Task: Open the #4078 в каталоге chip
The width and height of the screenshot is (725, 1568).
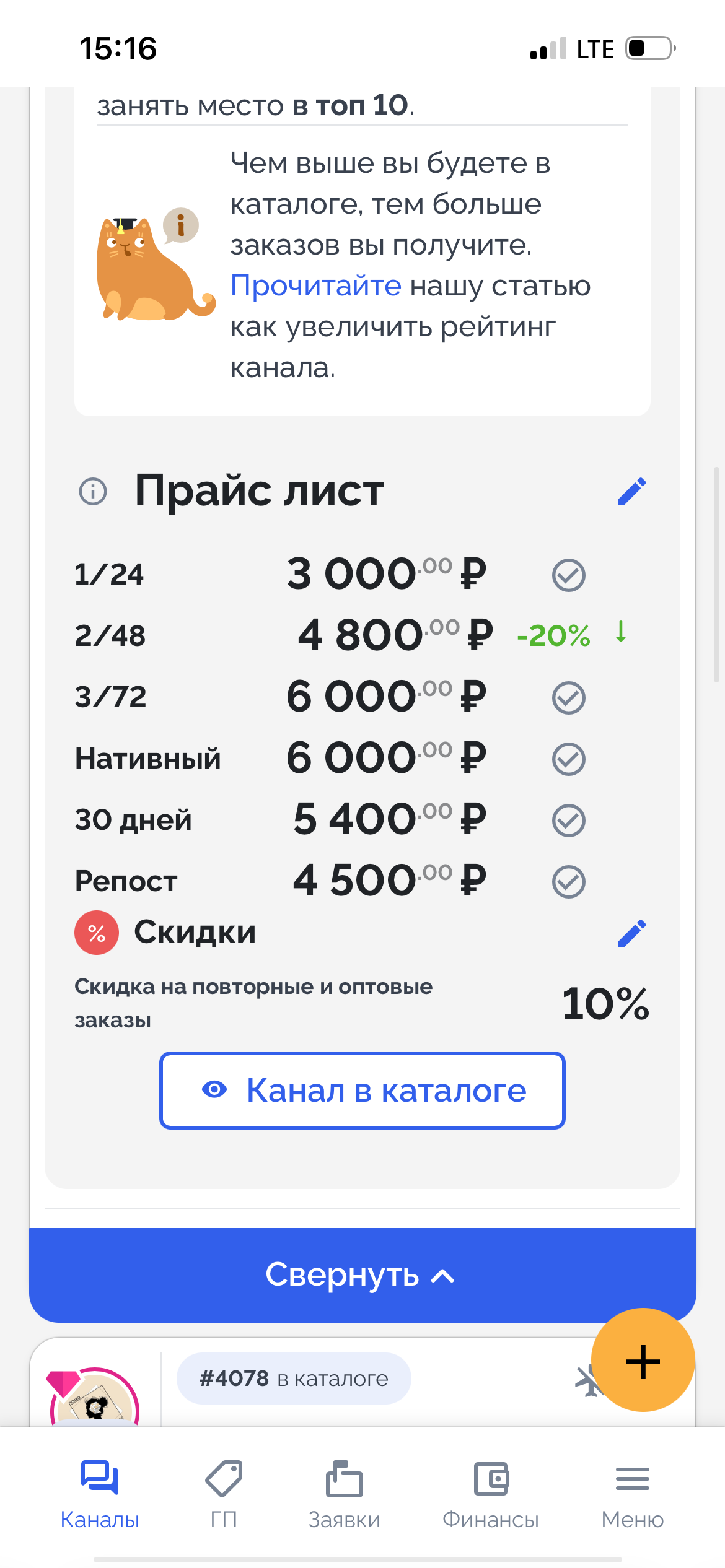Action: 294,1379
